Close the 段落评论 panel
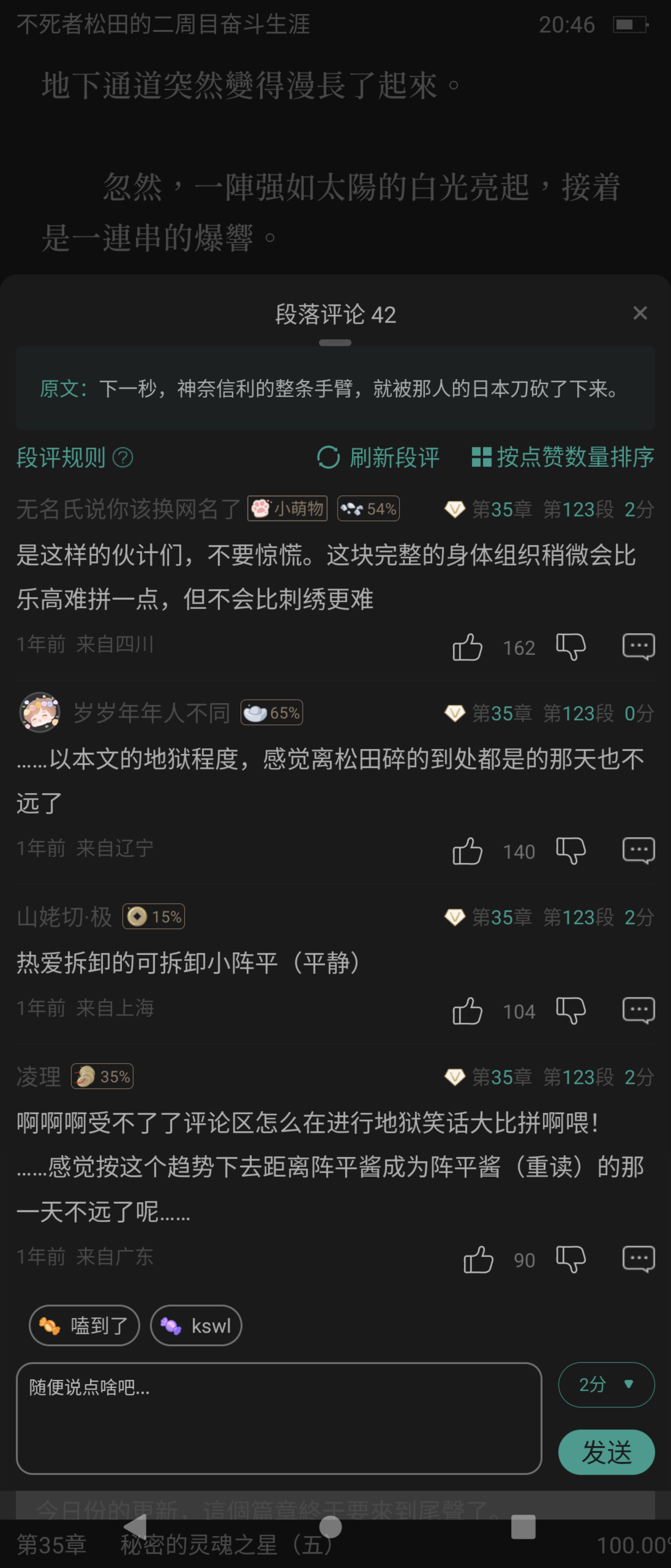The width and height of the screenshot is (671, 1568). [x=639, y=313]
